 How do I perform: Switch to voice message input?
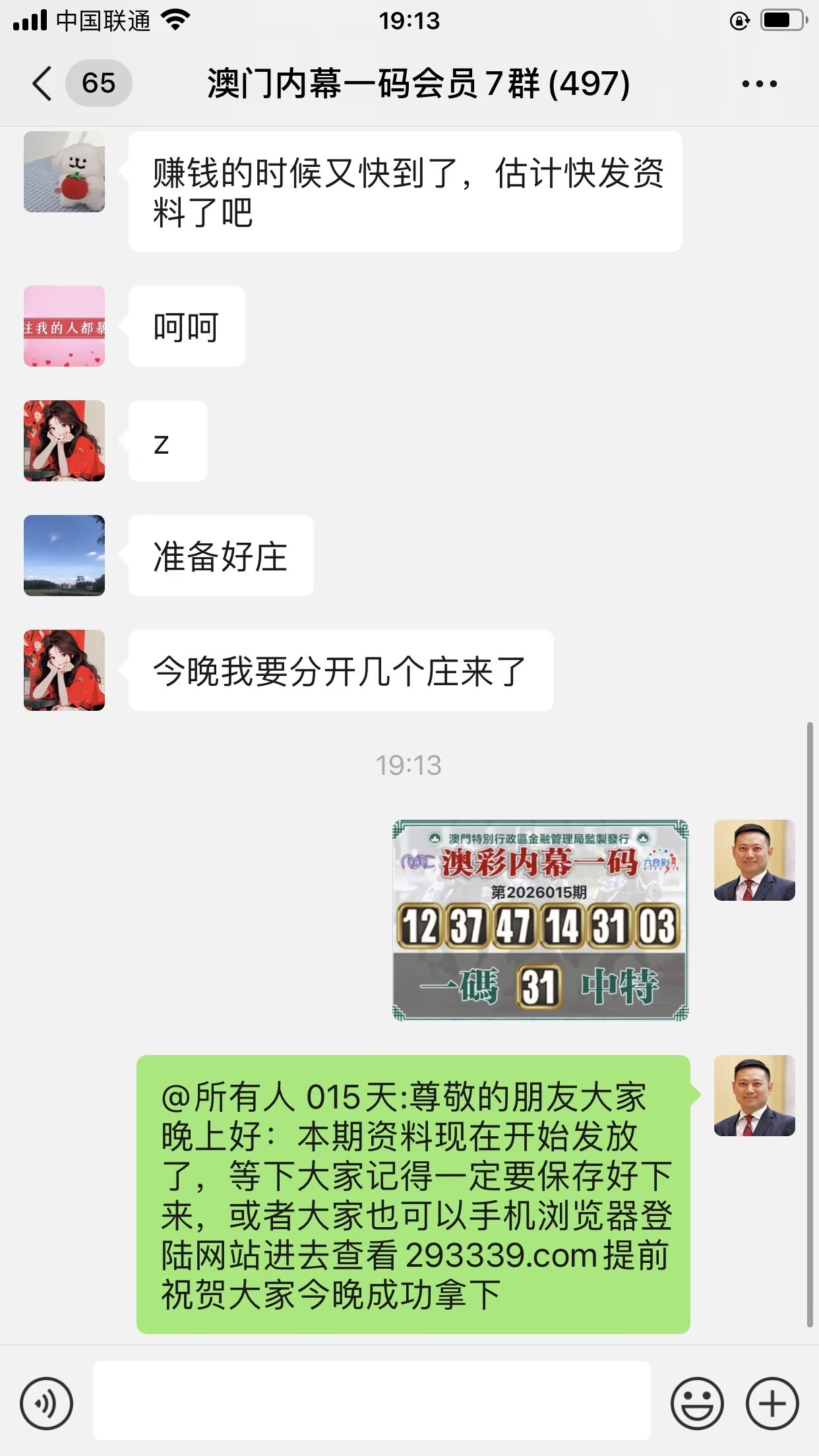(x=46, y=1403)
